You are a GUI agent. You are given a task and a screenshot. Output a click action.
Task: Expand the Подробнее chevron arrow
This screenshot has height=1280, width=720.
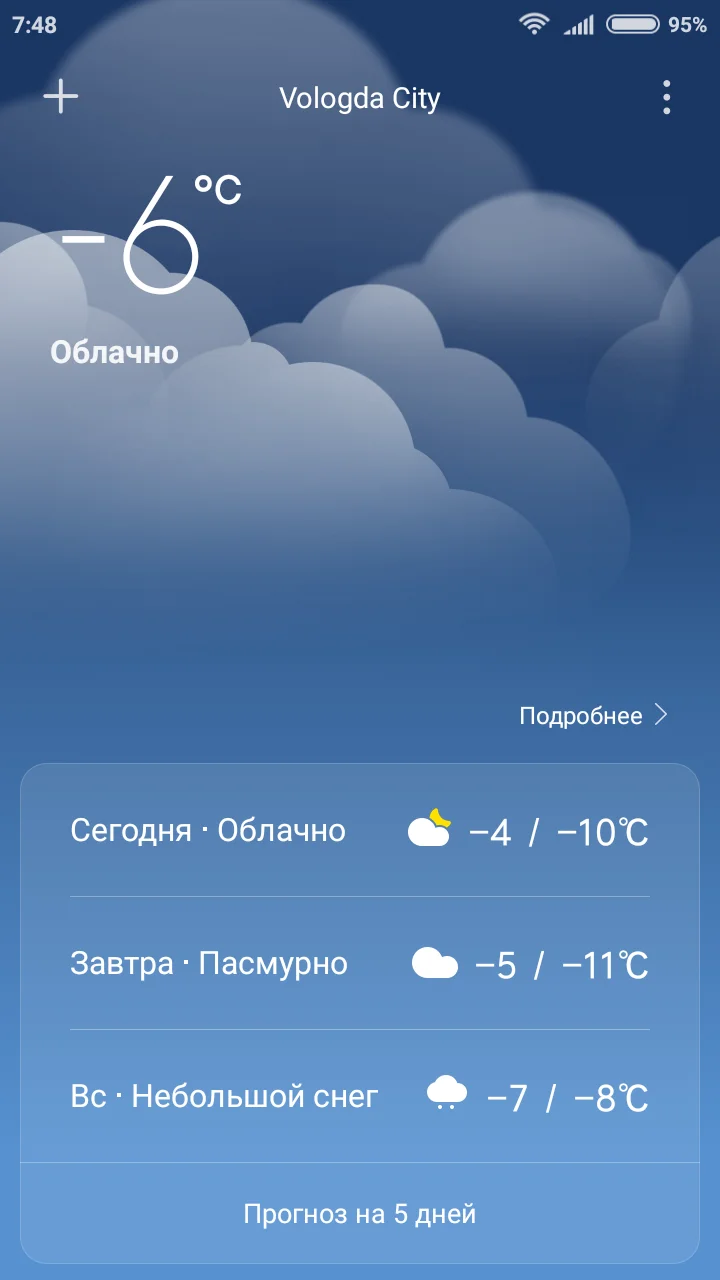[x=662, y=715]
